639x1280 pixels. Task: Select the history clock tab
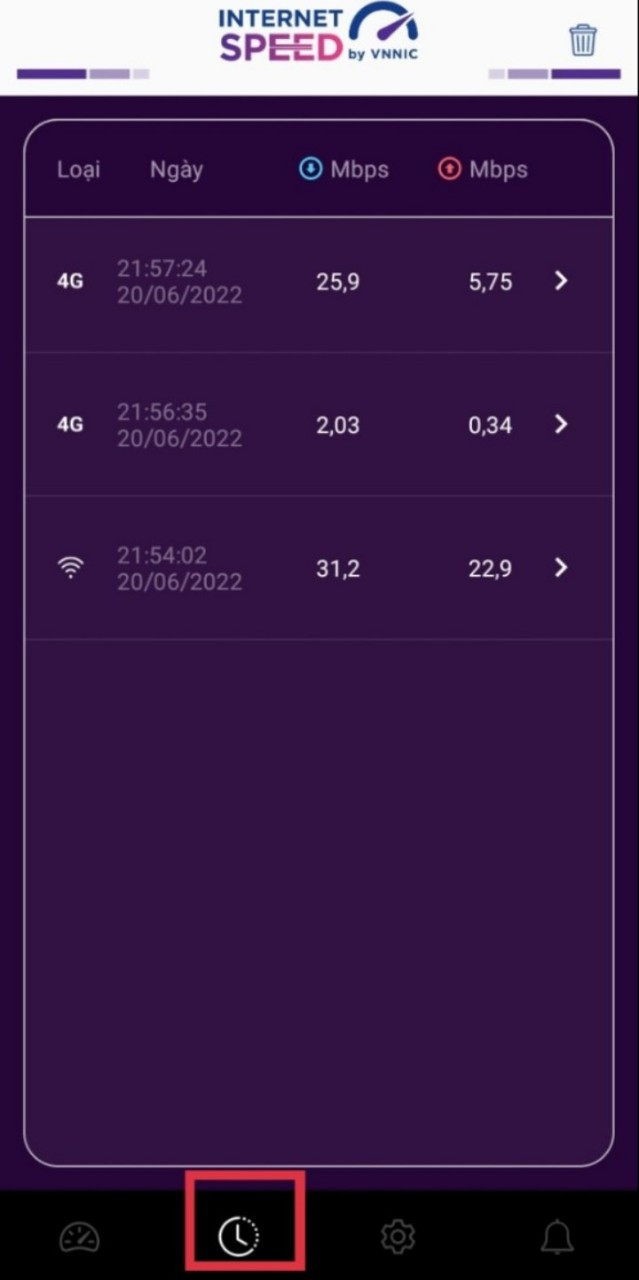coord(239,1237)
